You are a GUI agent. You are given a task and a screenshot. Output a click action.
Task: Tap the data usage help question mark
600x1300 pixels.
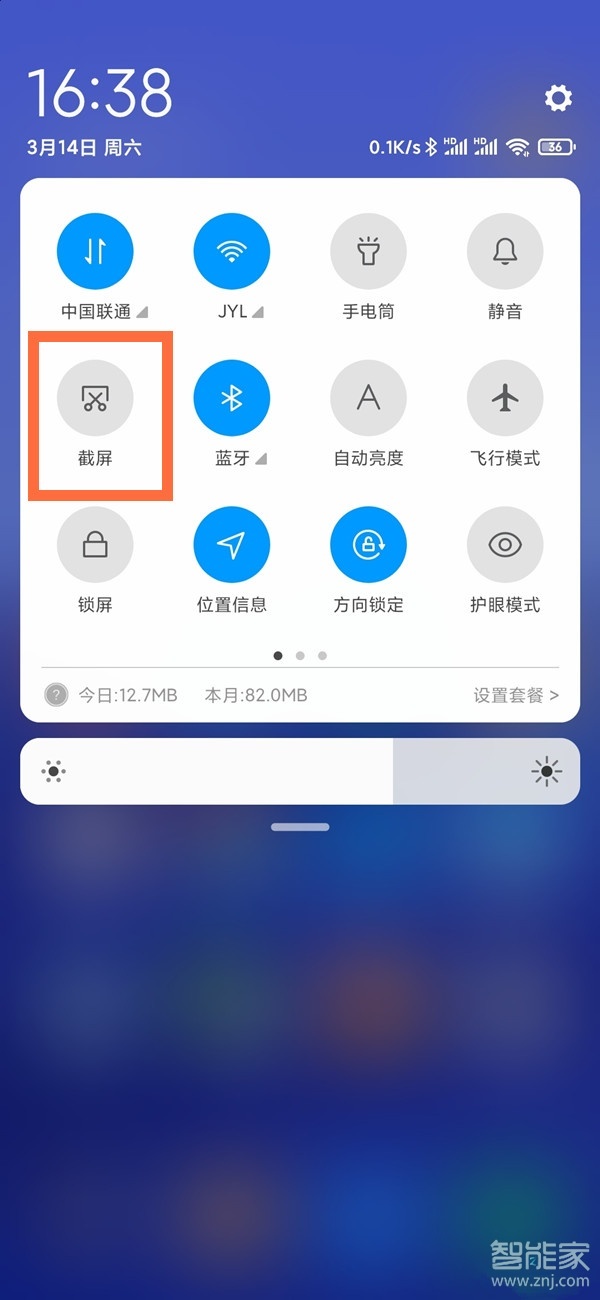pos(56,695)
